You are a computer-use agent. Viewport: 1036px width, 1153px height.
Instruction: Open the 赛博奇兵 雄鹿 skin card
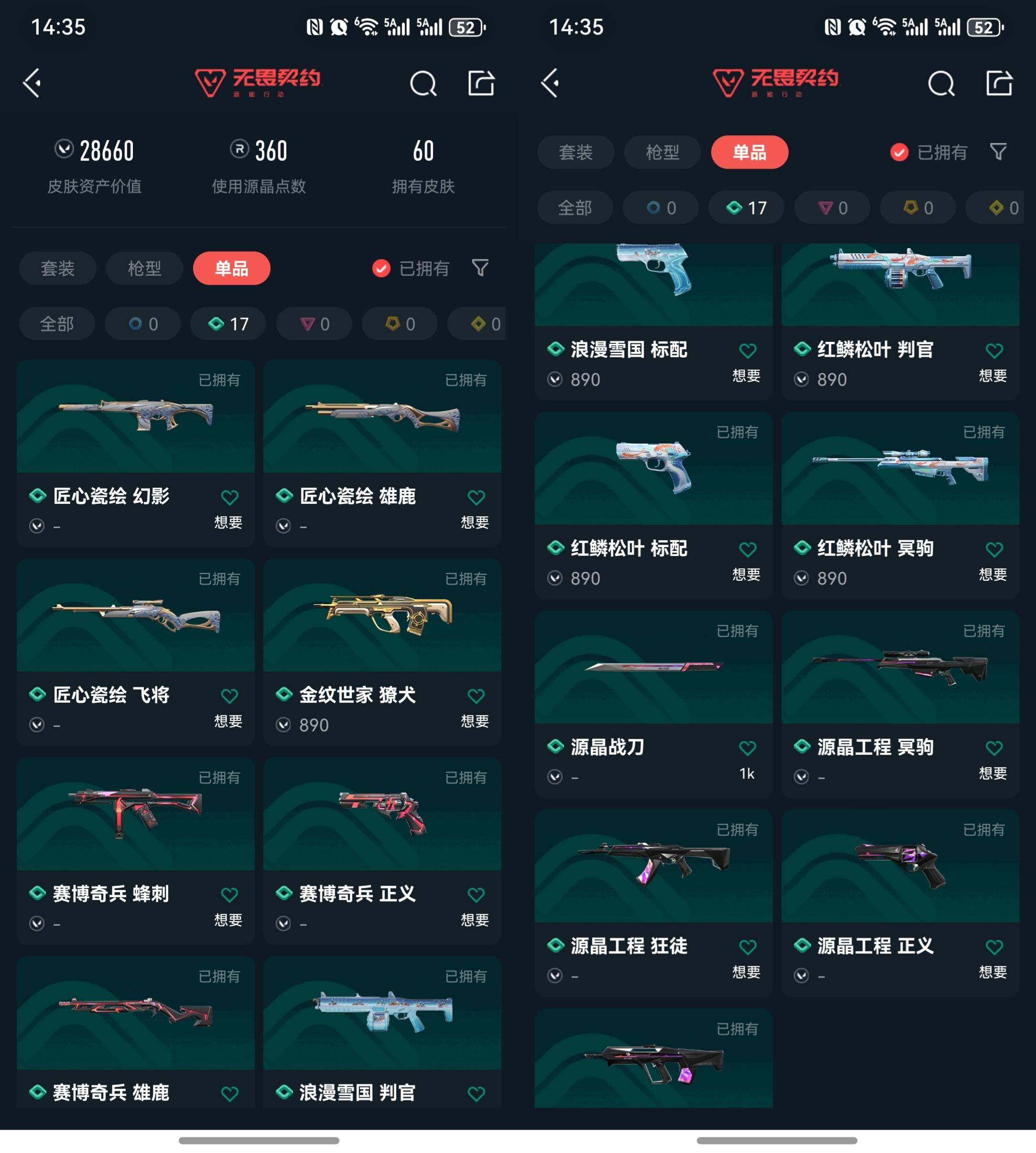(135, 1031)
